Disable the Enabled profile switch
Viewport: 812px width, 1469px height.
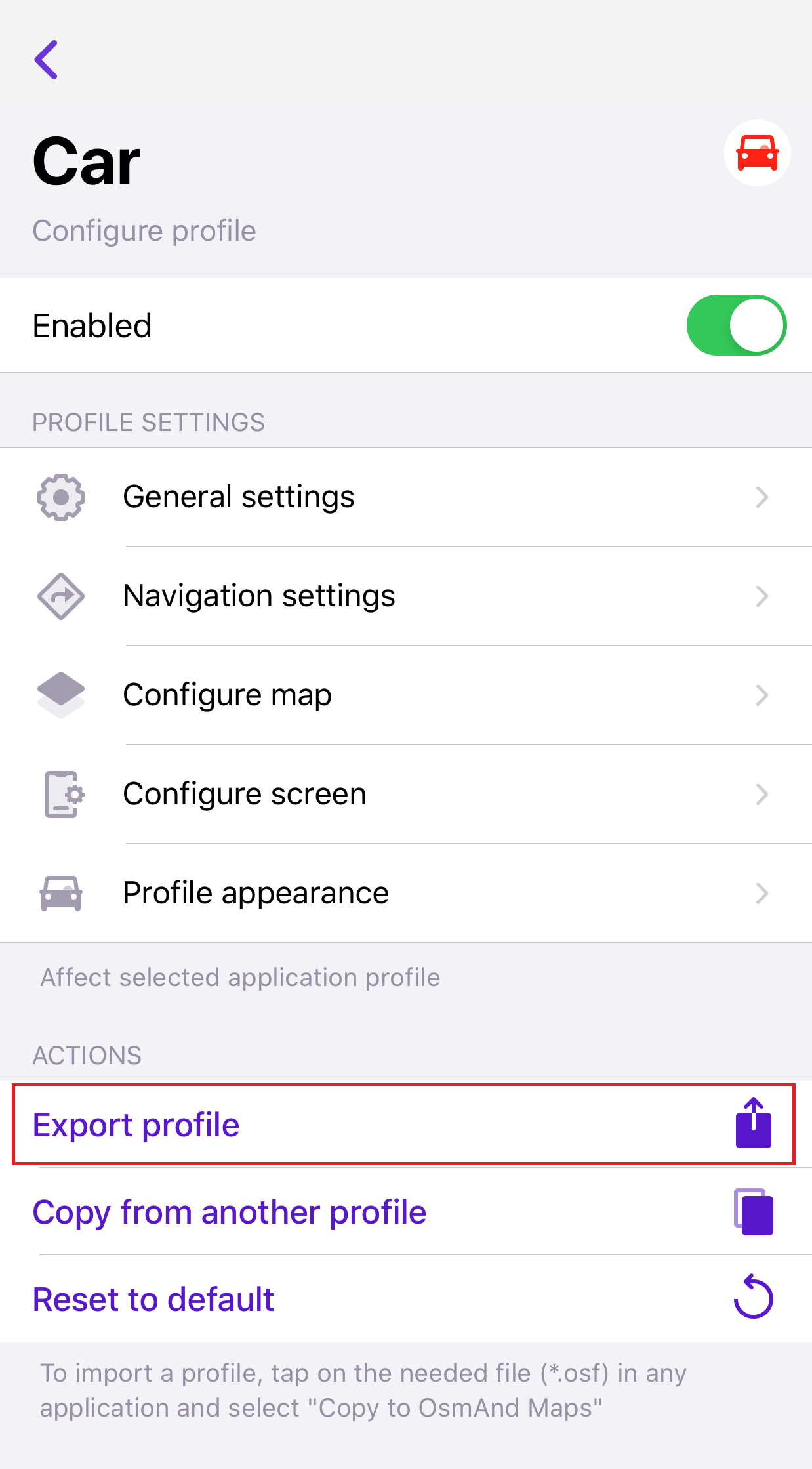tap(736, 325)
